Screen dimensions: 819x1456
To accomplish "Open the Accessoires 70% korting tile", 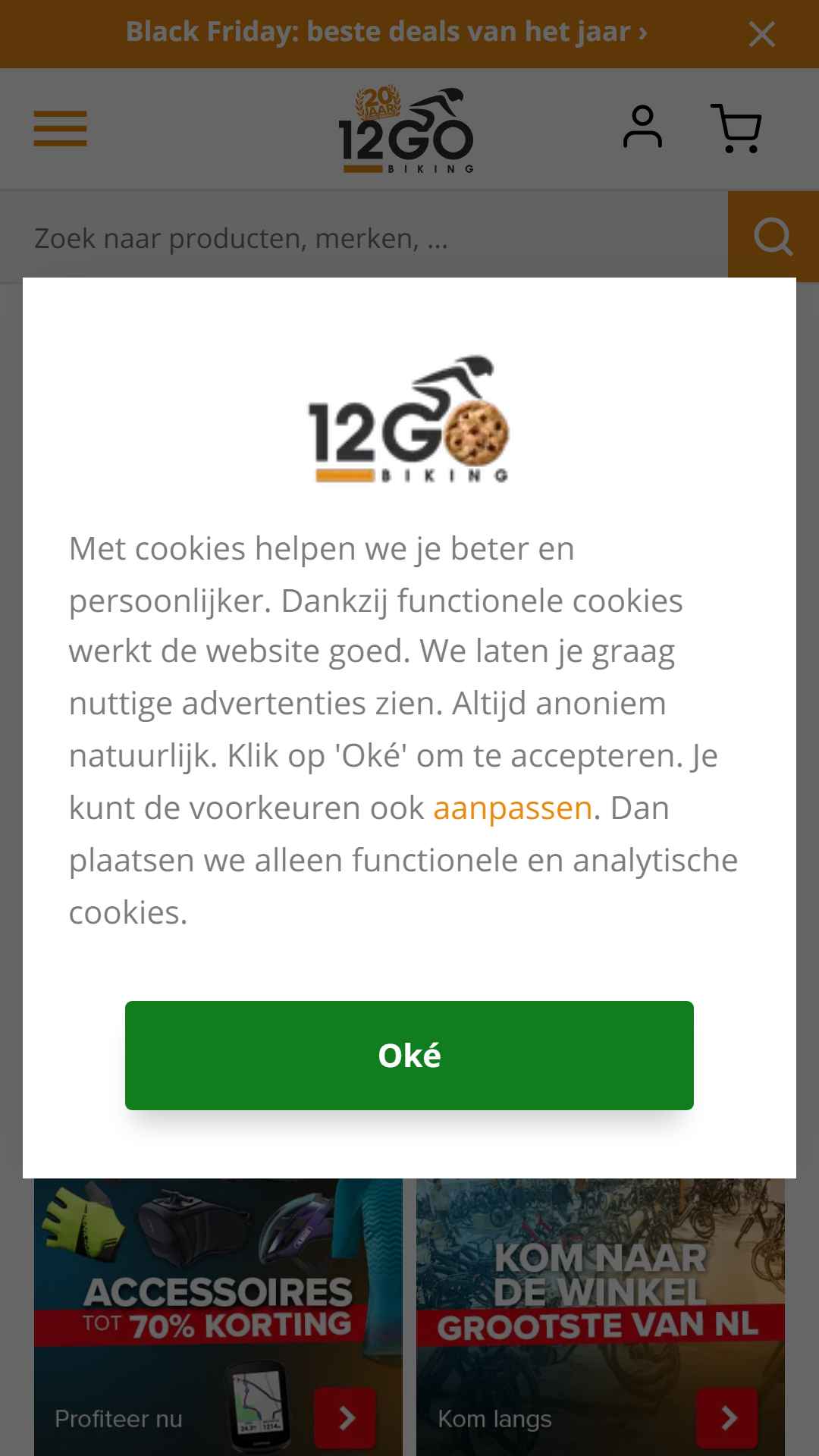I will click(x=218, y=1317).
